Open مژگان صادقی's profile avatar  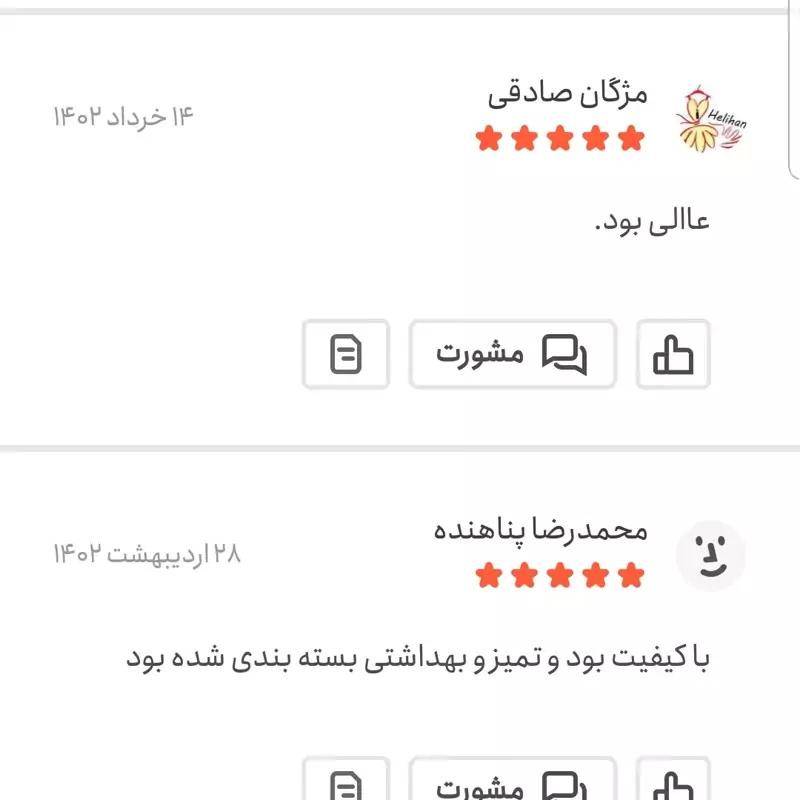coord(711,120)
